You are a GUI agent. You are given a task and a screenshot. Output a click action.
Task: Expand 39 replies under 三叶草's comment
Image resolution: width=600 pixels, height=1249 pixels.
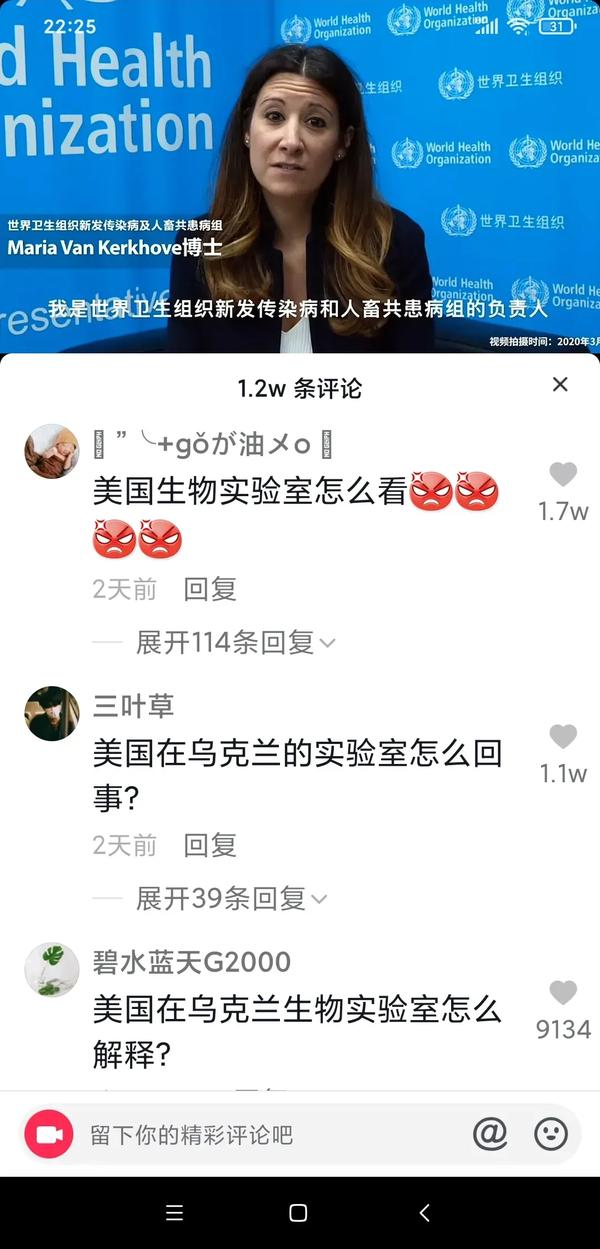[x=231, y=898]
